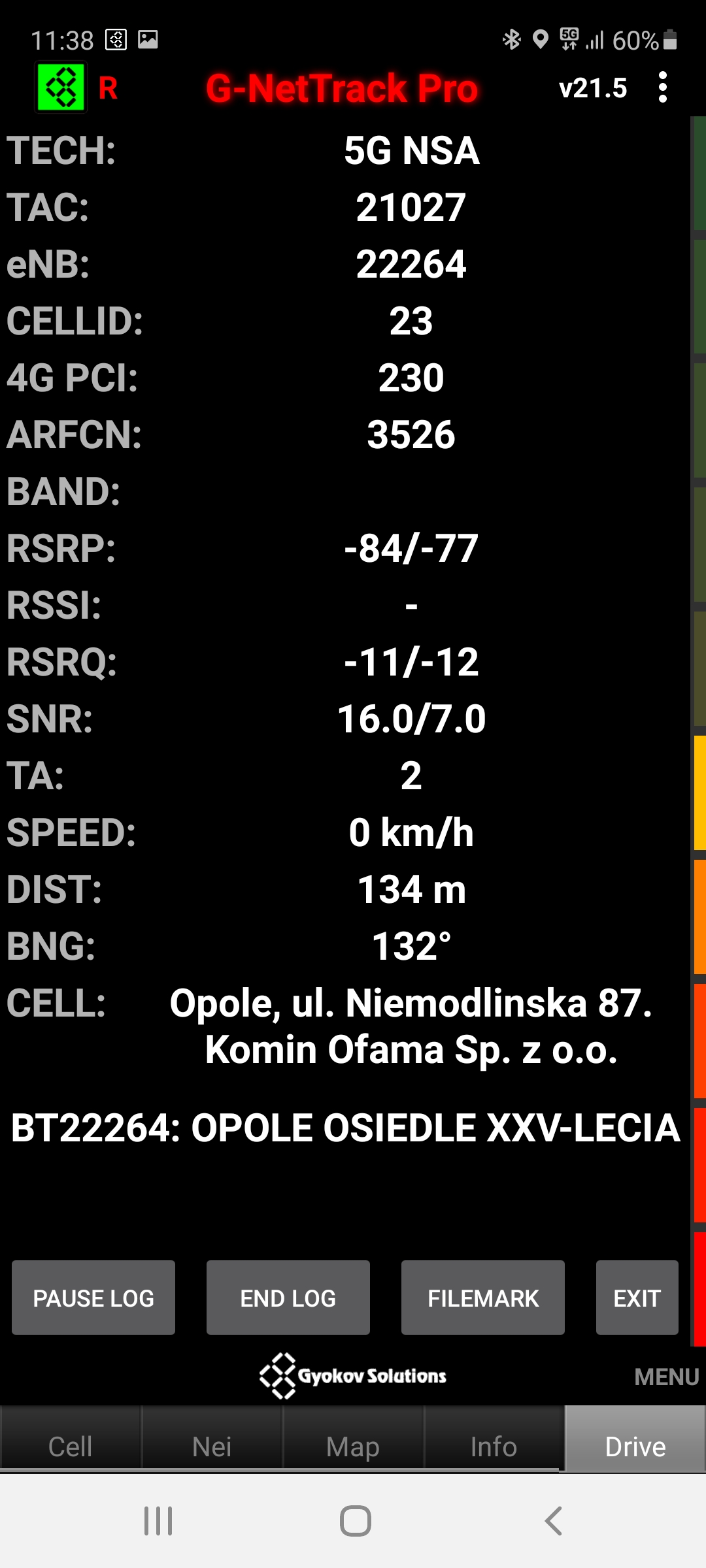Add a FILEMARK to the log
The width and height of the screenshot is (706, 1568).
pyautogui.click(x=482, y=1298)
